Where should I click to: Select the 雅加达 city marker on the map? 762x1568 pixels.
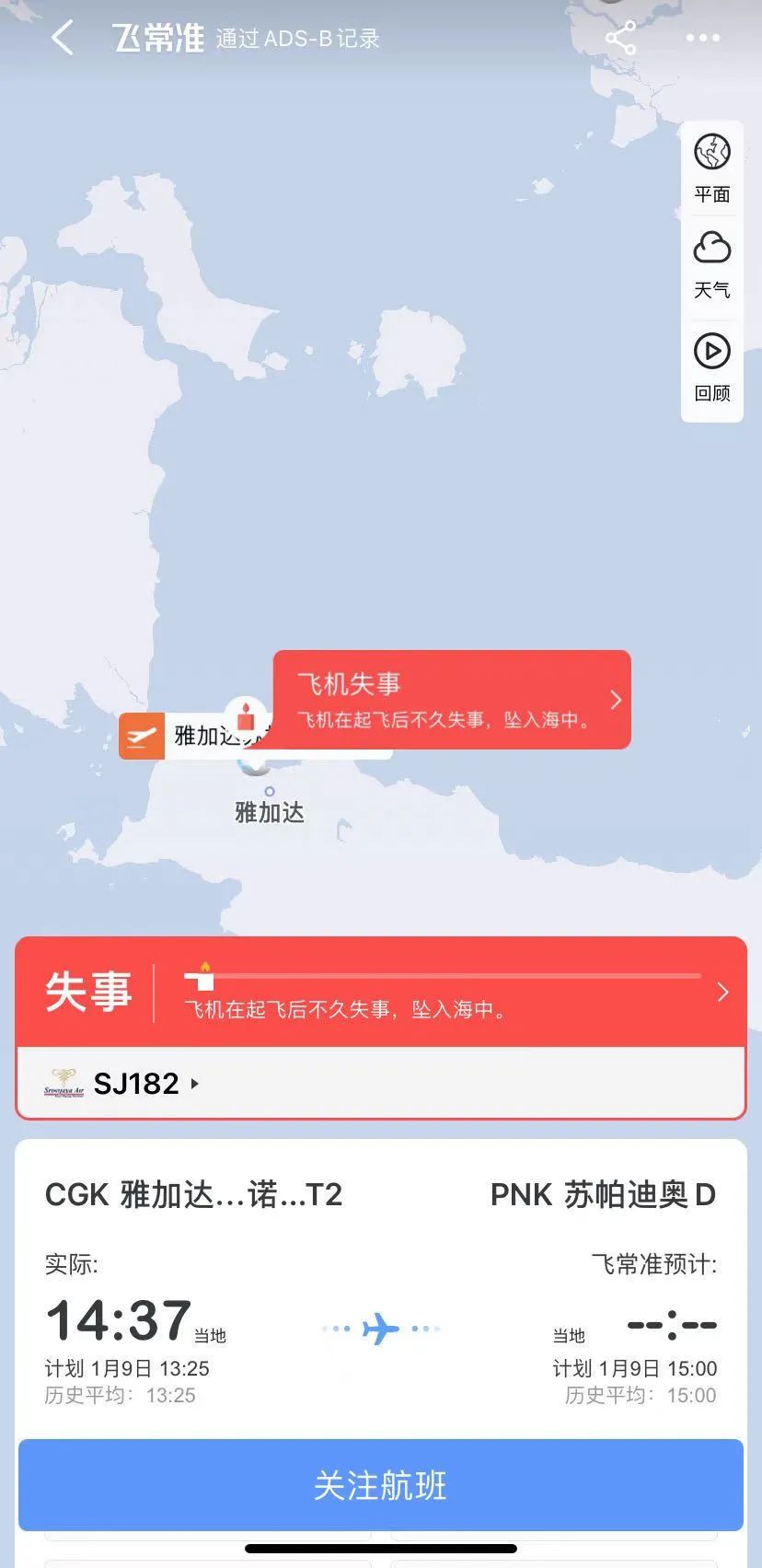click(267, 790)
